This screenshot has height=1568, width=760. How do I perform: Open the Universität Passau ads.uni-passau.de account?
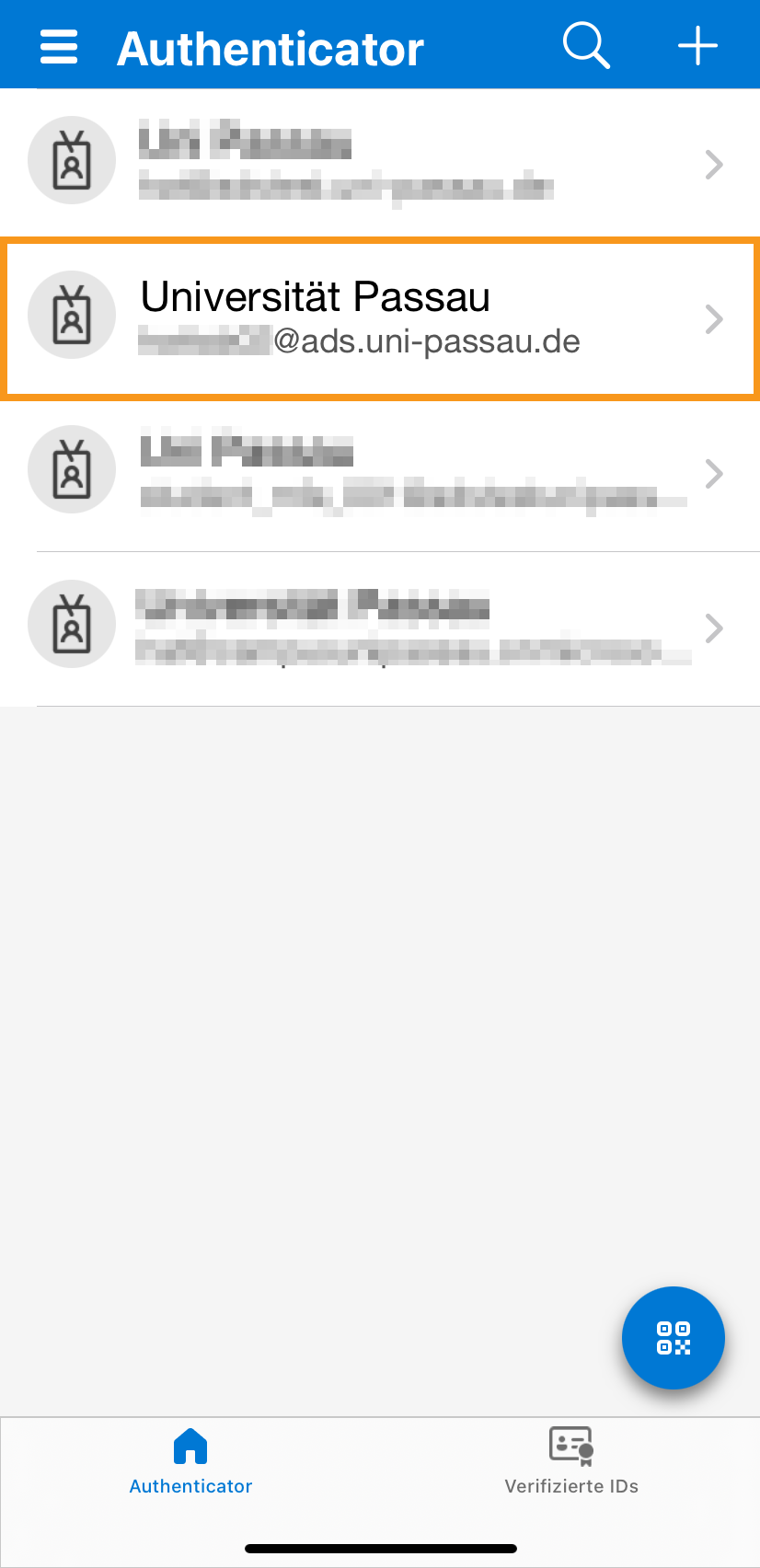[379, 318]
